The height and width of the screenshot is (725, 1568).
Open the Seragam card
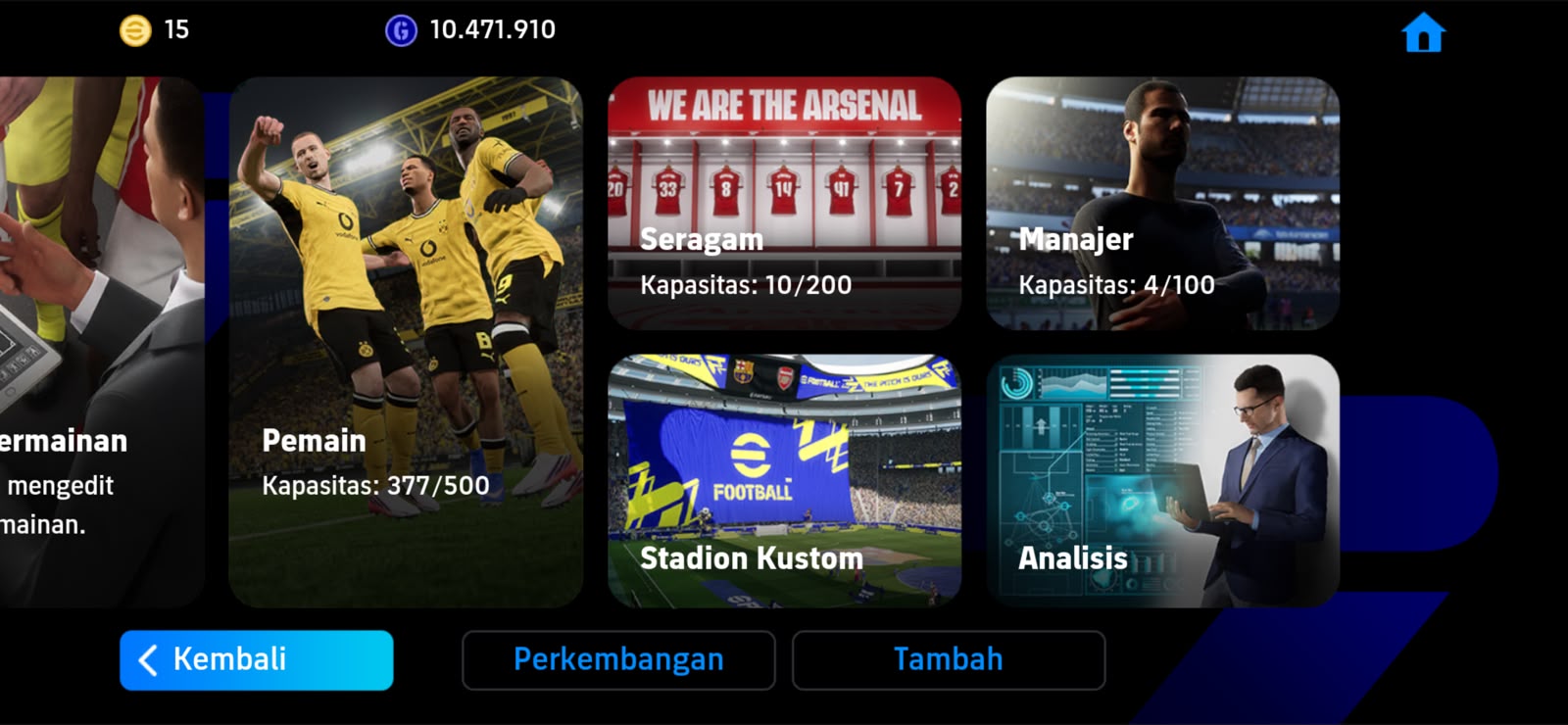[784, 203]
